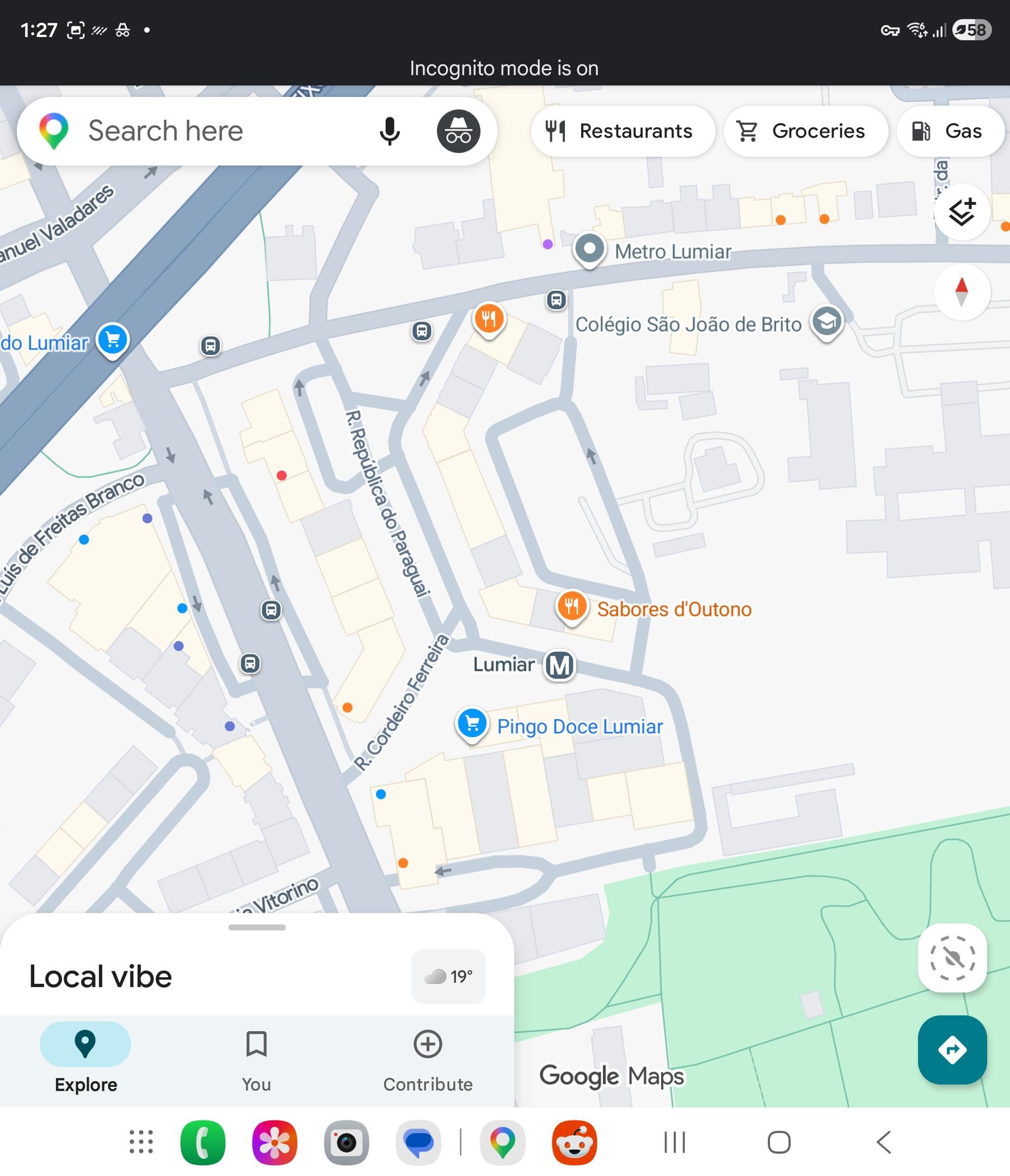The height and width of the screenshot is (1176, 1010).
Task: Select the Restaurants chip
Action: point(622,131)
